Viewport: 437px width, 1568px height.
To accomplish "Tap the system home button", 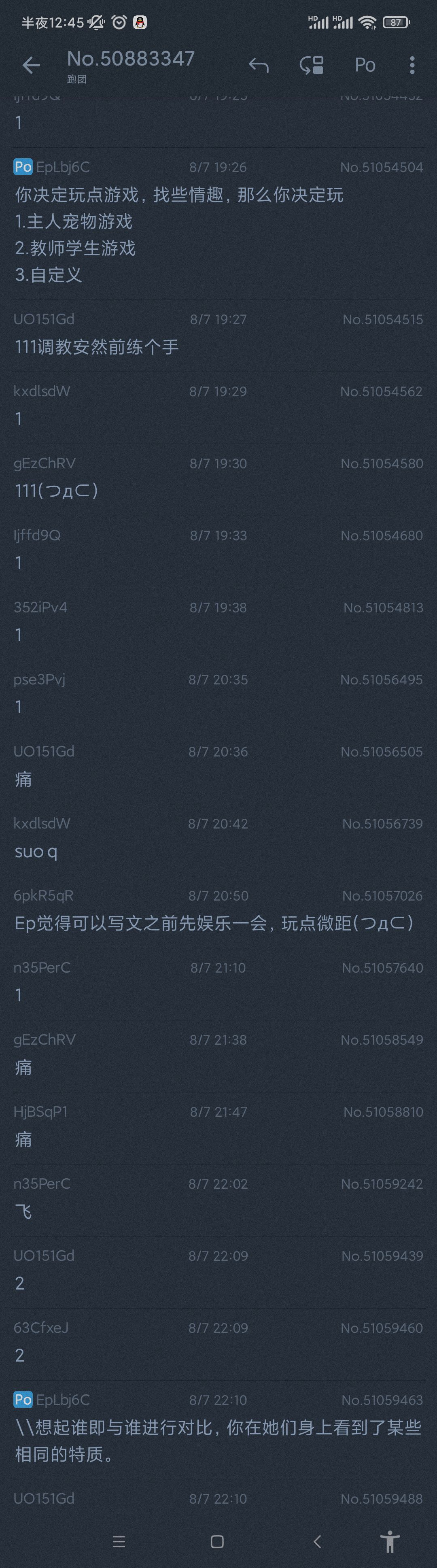I will pyautogui.click(x=217, y=1541).
